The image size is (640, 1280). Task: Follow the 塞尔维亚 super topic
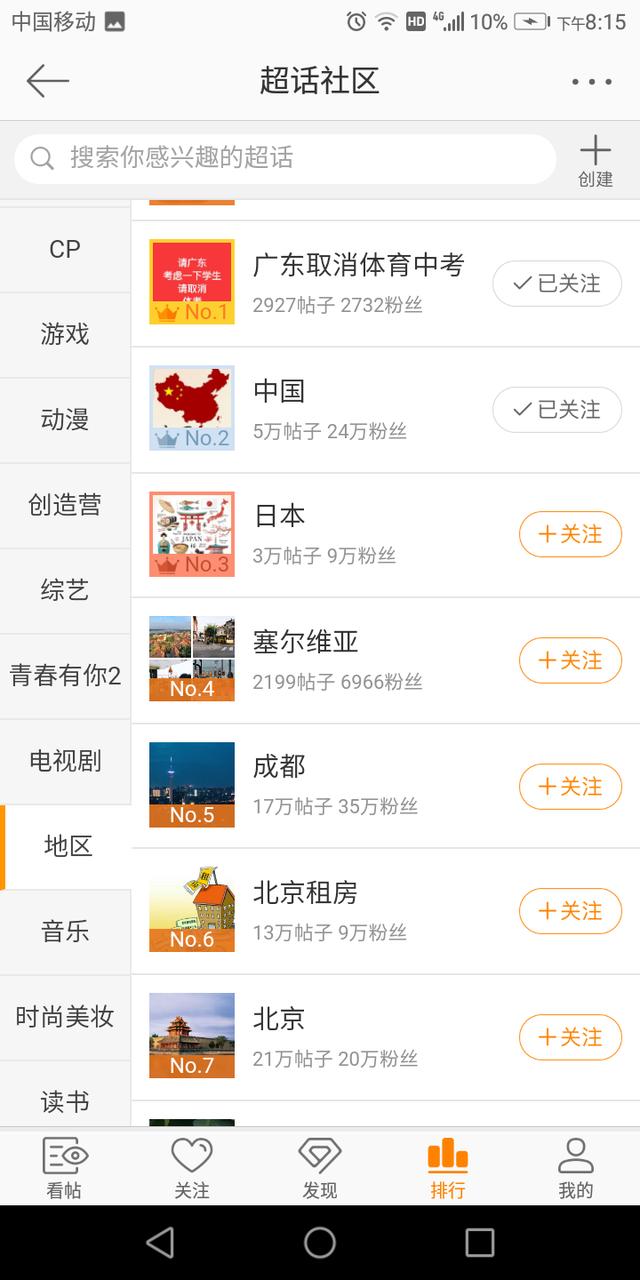tap(570, 661)
